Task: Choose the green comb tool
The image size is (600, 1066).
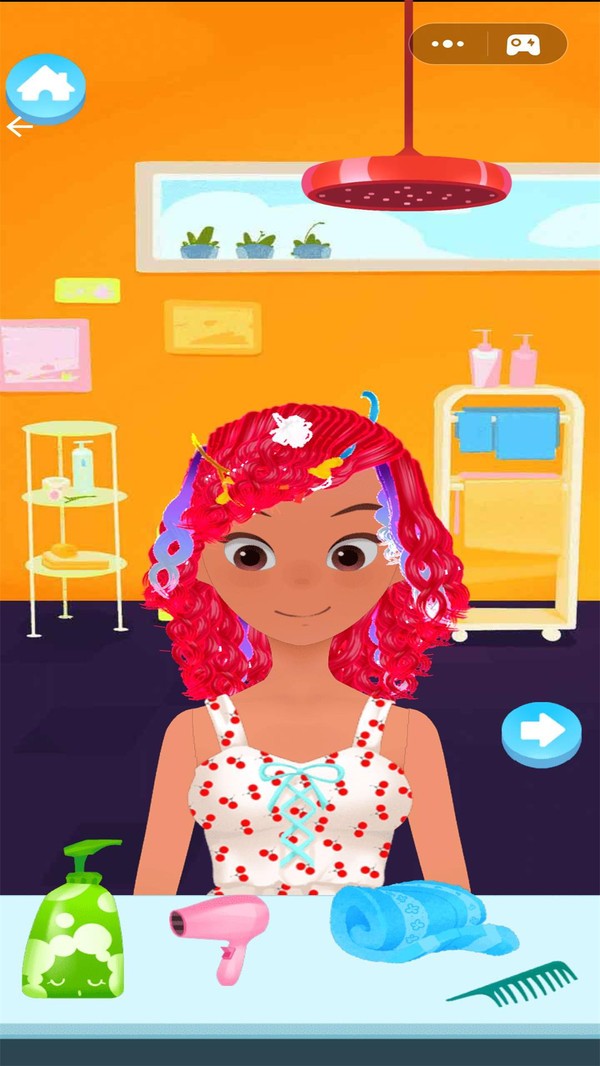Action: tap(513, 983)
